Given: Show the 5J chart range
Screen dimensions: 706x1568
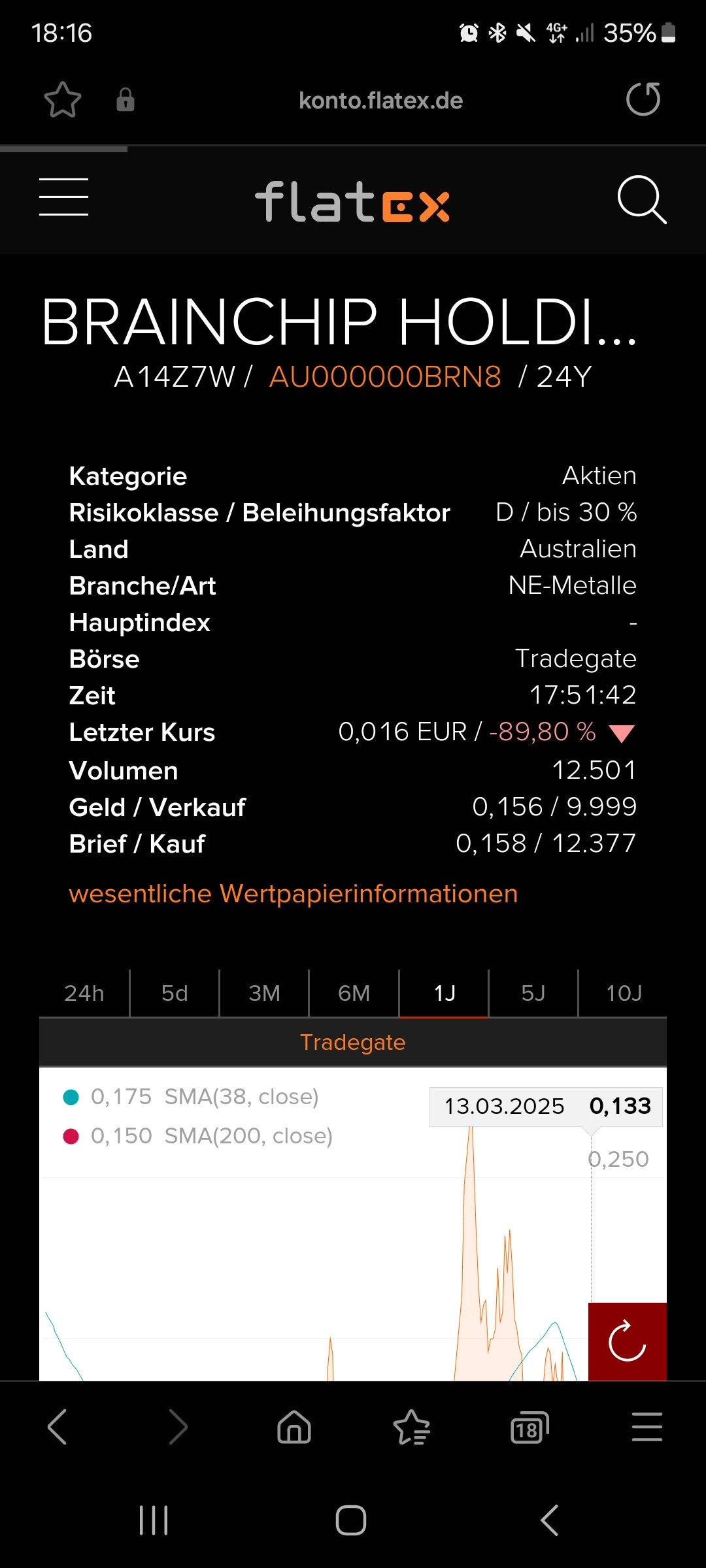Looking at the screenshot, I should pos(533,993).
